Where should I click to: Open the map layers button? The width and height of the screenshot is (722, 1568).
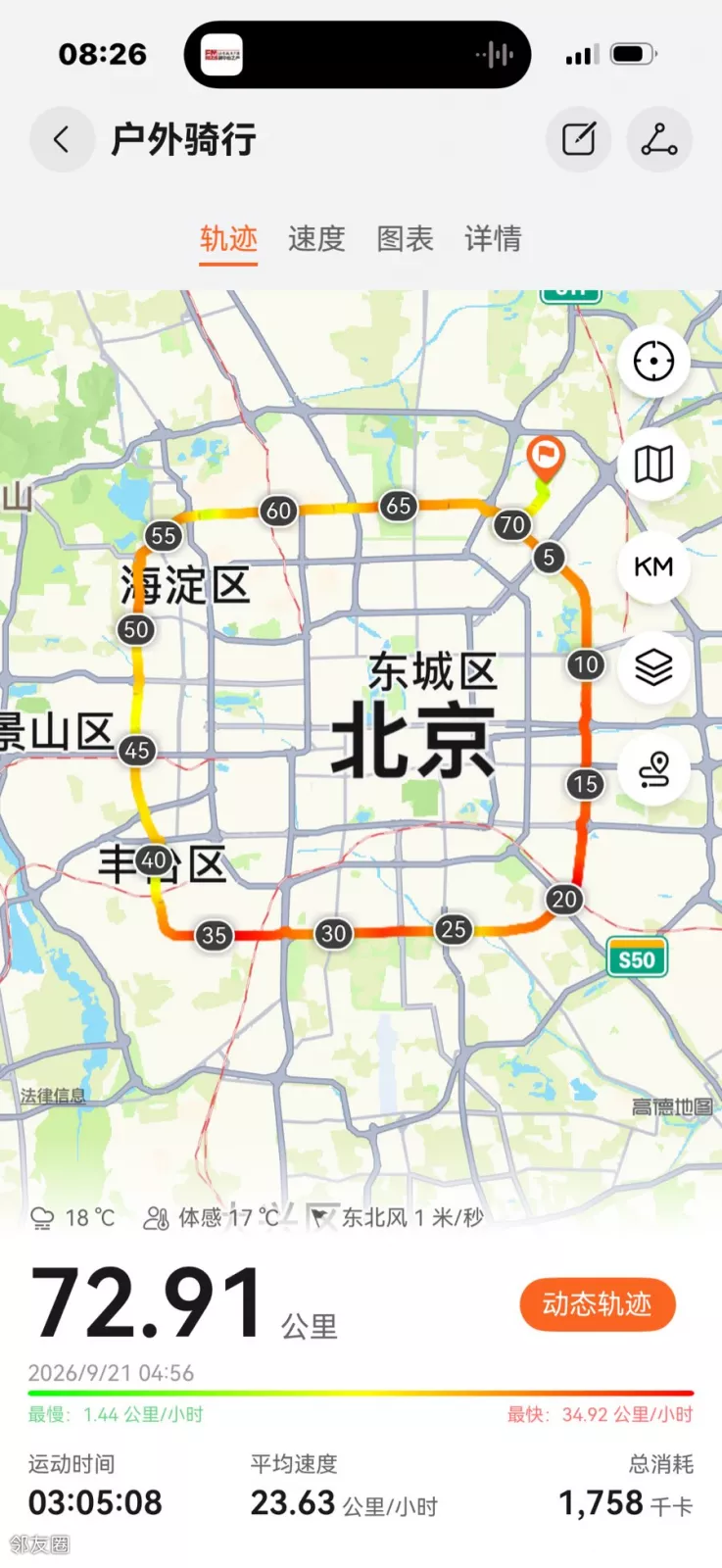pyautogui.click(x=653, y=668)
